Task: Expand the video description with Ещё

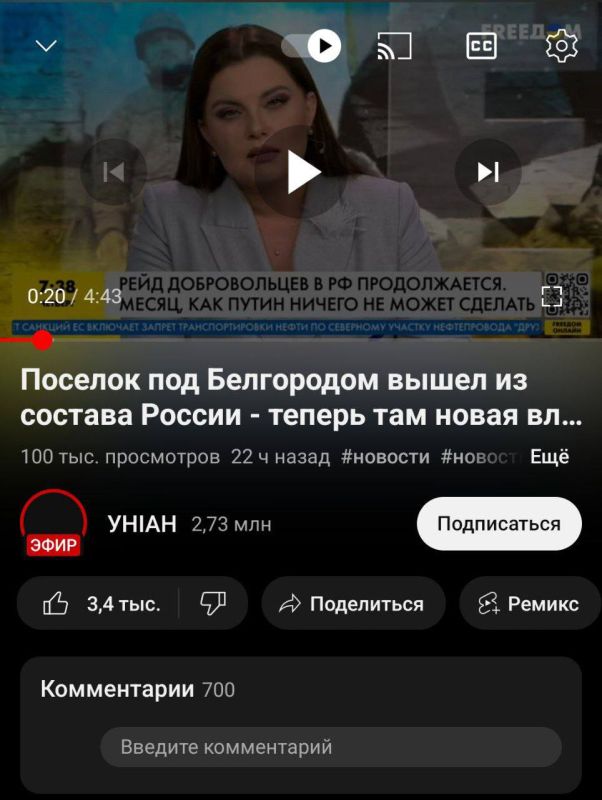Action: [x=549, y=457]
